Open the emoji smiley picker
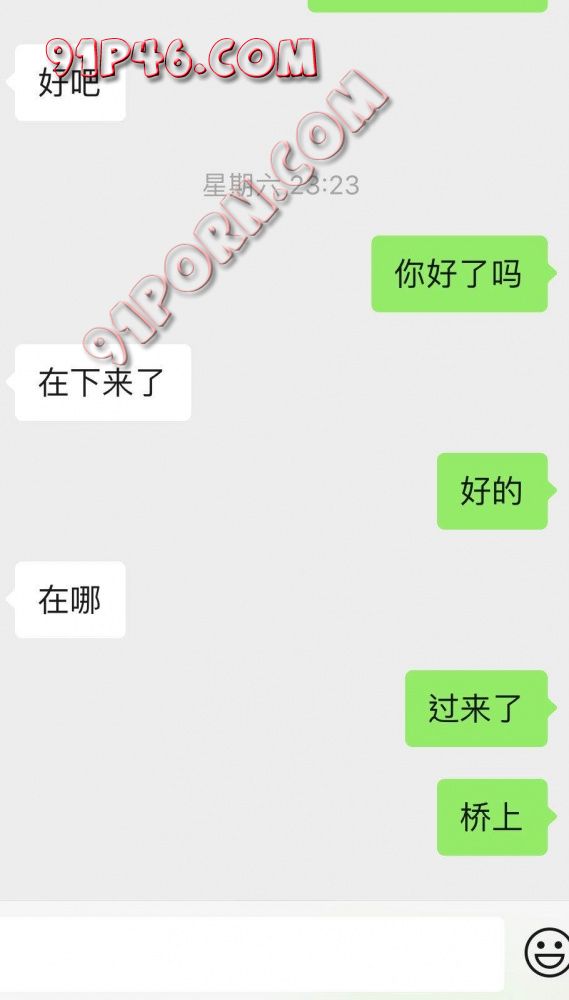The width and height of the screenshot is (569, 1000). [x=547, y=952]
